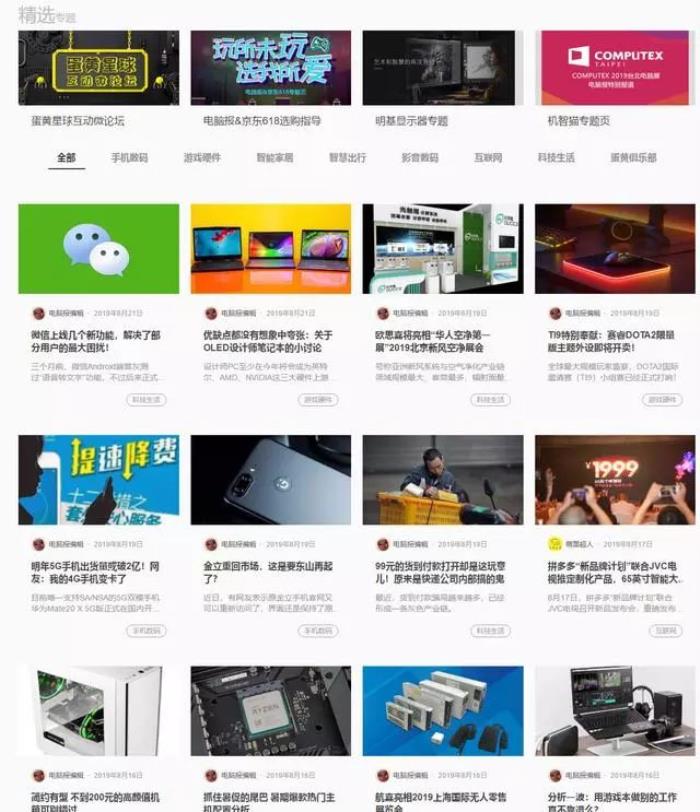Open the 互联网 tab
The image size is (700, 812).
point(487,158)
